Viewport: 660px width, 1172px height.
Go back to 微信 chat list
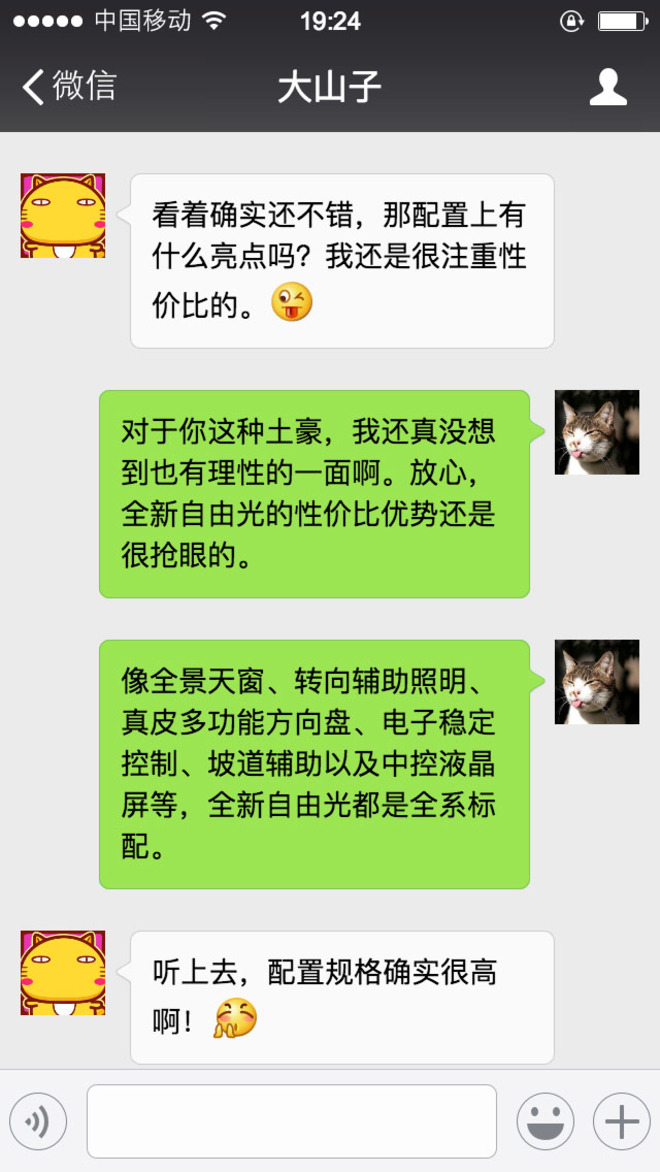click(x=68, y=87)
